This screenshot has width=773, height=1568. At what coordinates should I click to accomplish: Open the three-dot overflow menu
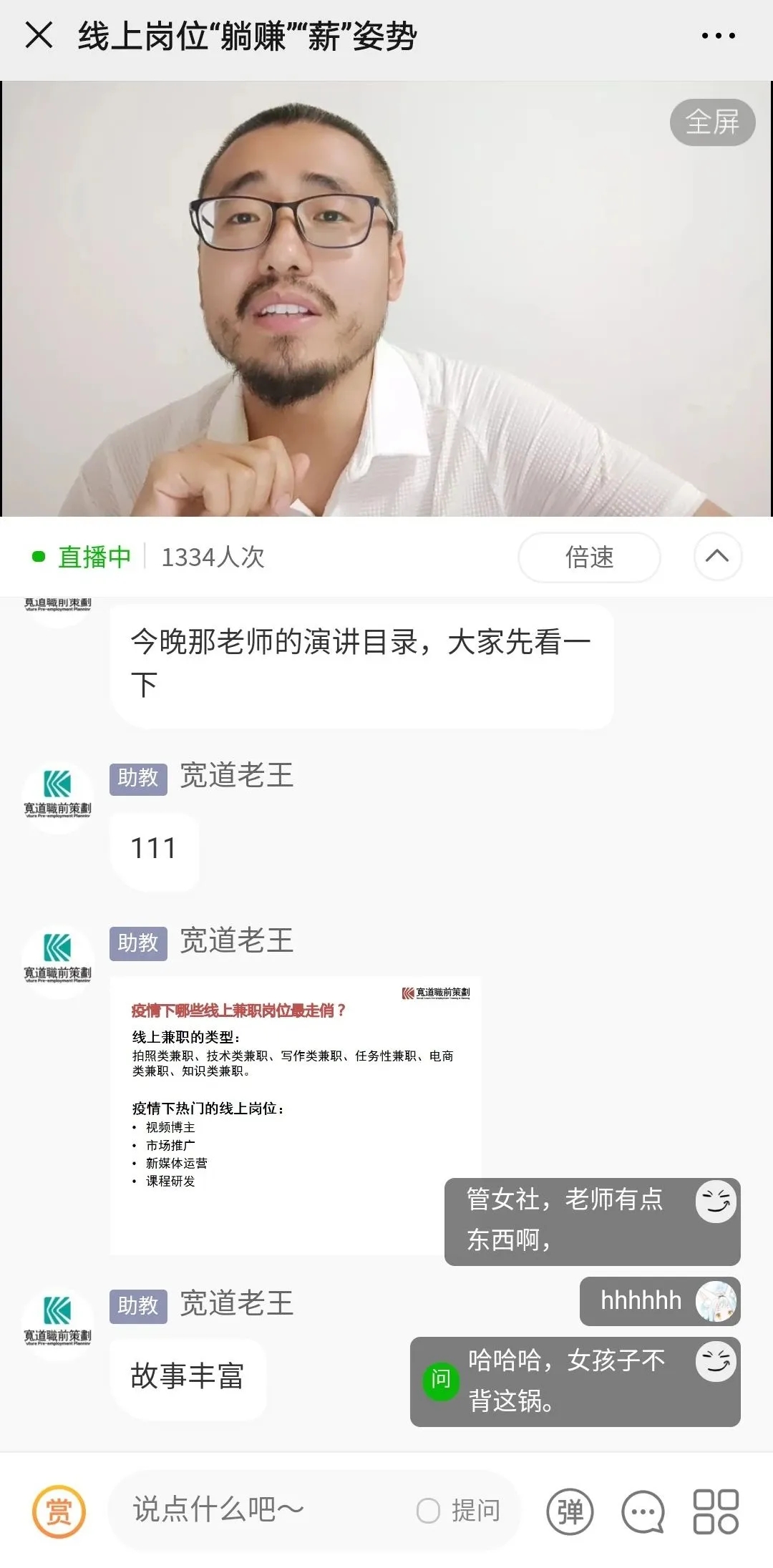717,36
